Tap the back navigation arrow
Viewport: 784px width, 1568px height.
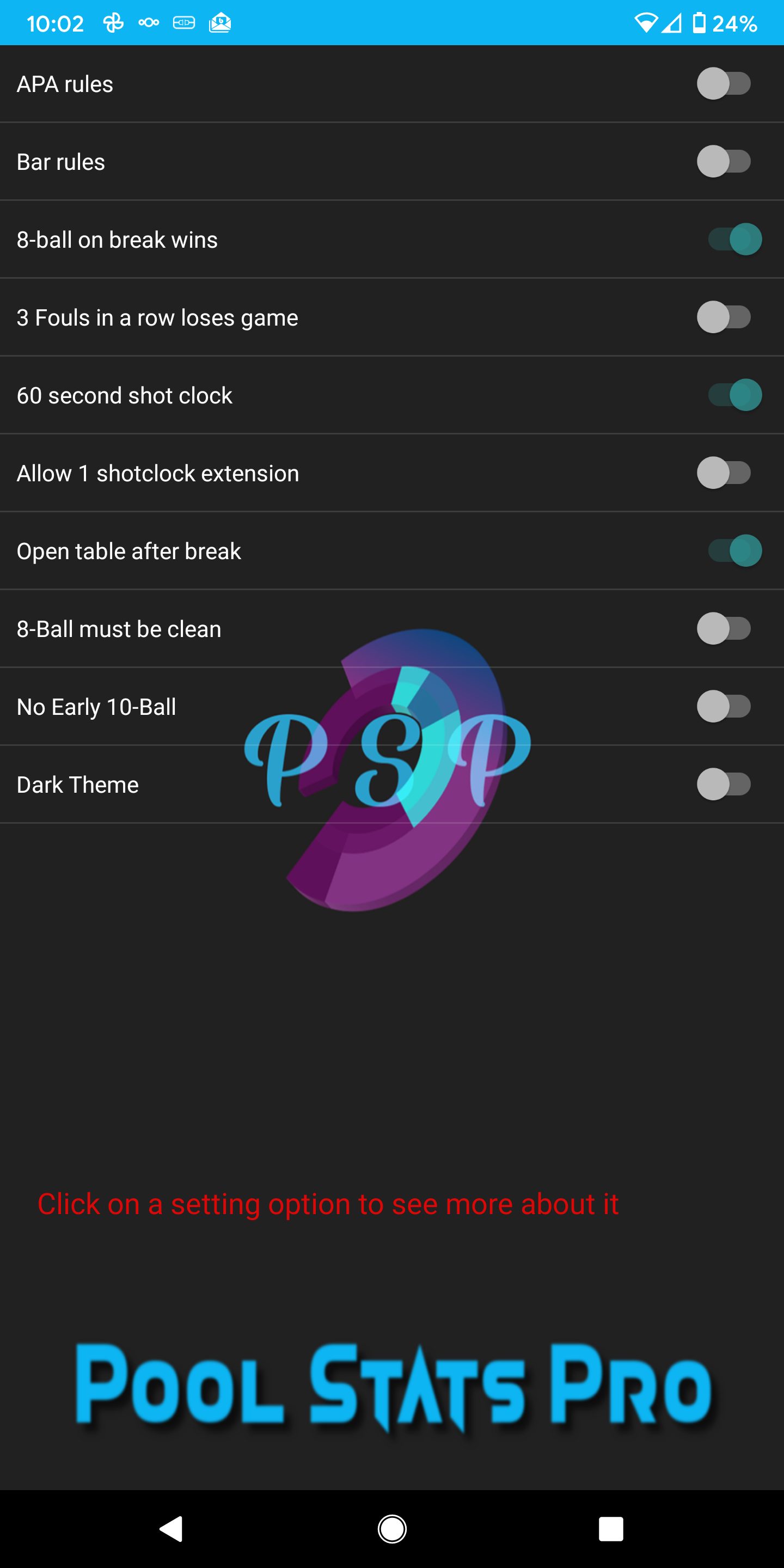tap(172, 1530)
